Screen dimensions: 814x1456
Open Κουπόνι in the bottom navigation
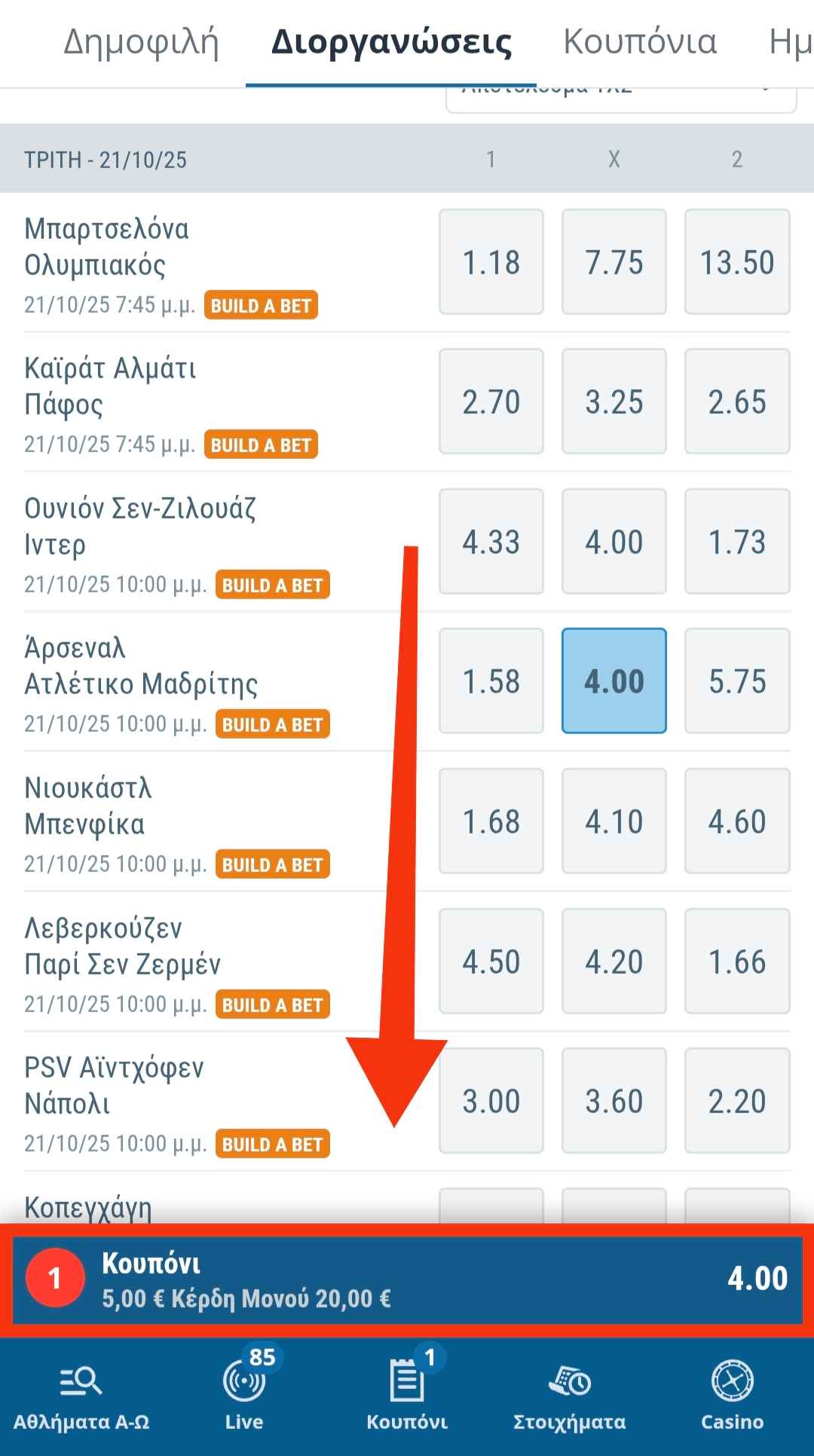point(407,1397)
